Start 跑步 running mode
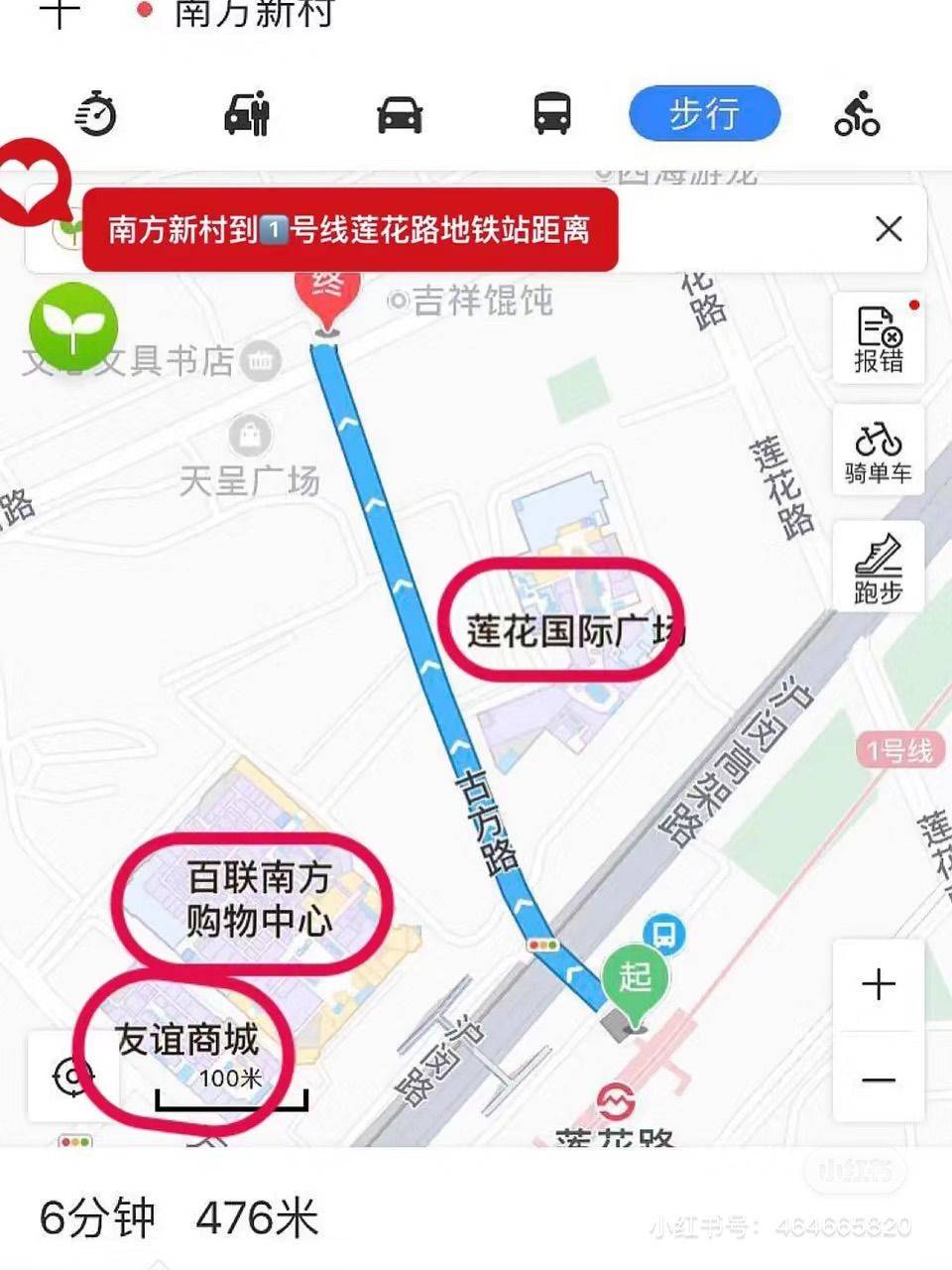 [x=879, y=568]
